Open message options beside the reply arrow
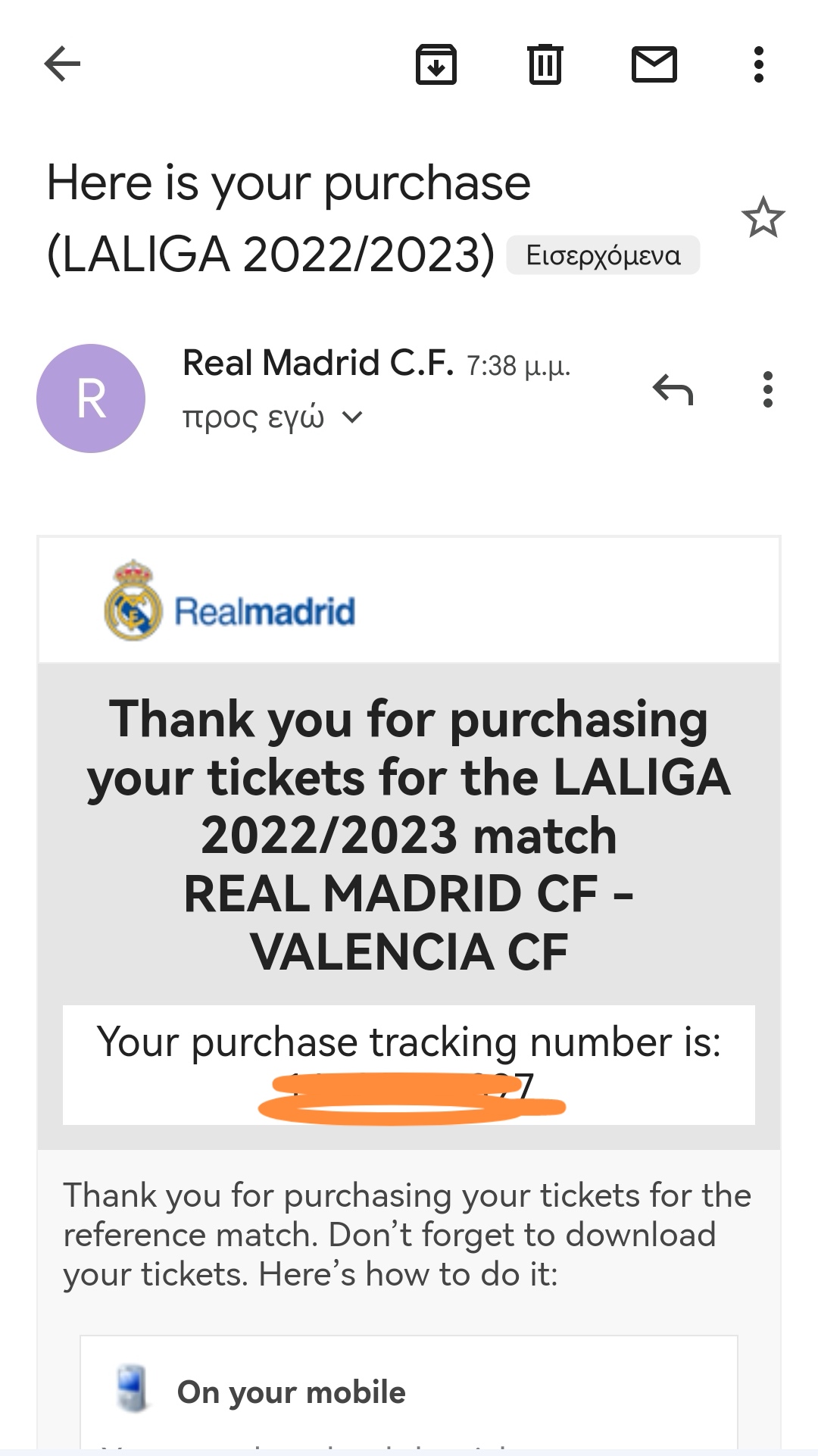The width and height of the screenshot is (818, 1456). pyautogui.click(x=768, y=390)
